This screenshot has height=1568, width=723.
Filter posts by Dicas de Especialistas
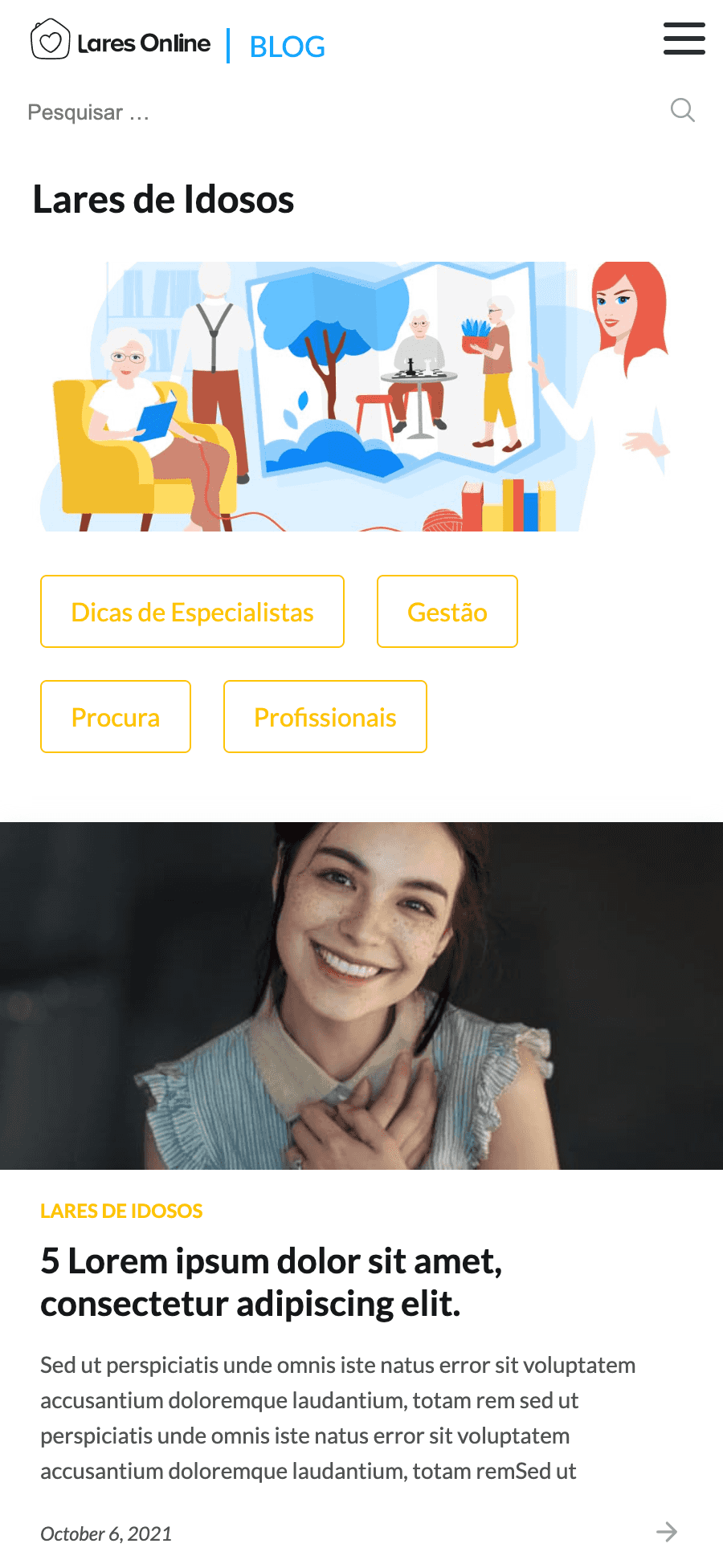[x=192, y=611]
